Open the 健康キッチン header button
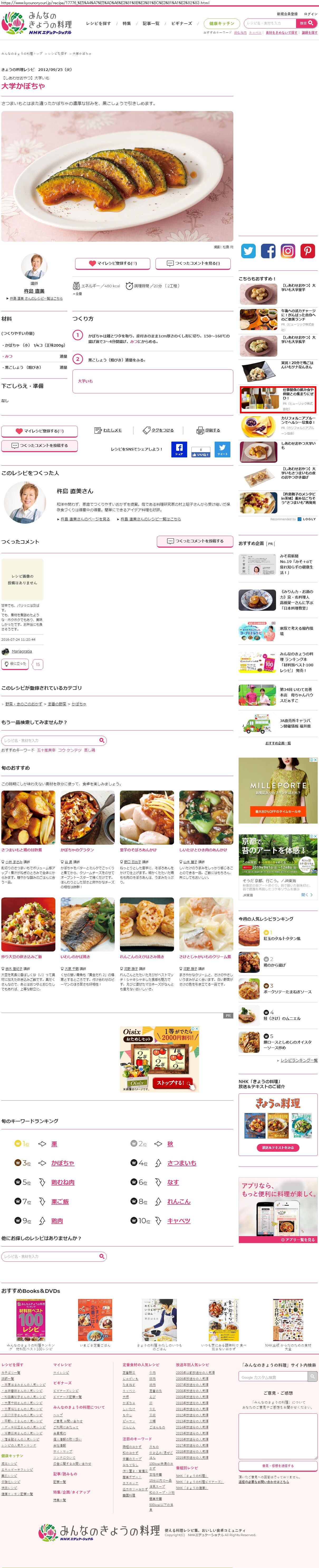Screen dimensions: 319x1568 (222, 24)
